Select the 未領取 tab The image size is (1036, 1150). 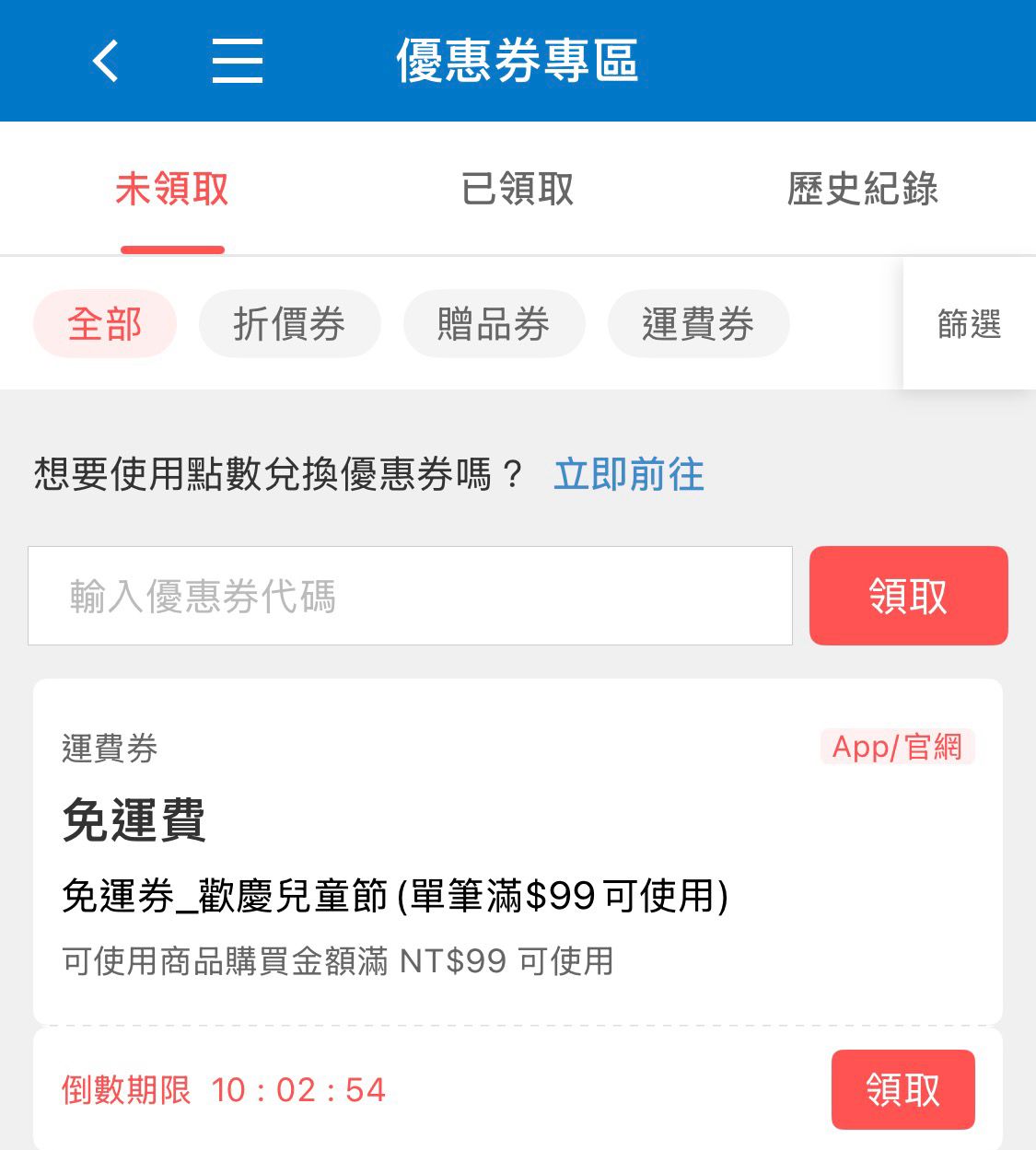click(x=172, y=190)
